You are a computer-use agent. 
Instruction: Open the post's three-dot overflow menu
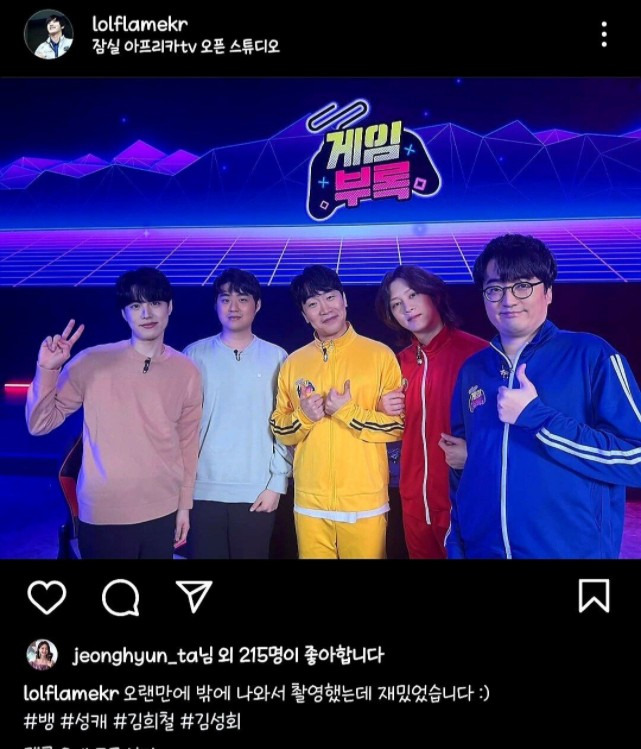[604, 34]
